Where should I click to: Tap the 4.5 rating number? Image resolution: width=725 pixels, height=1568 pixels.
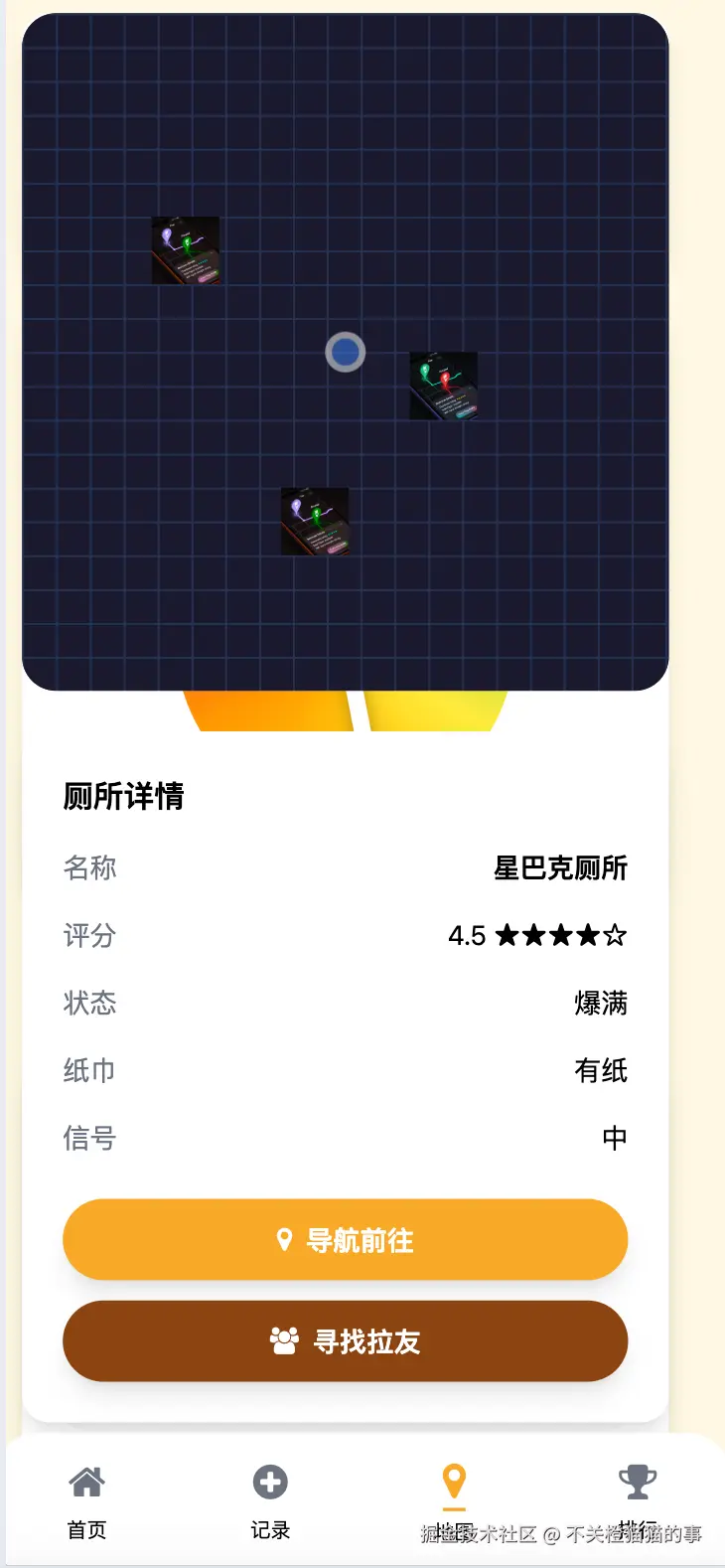point(467,935)
